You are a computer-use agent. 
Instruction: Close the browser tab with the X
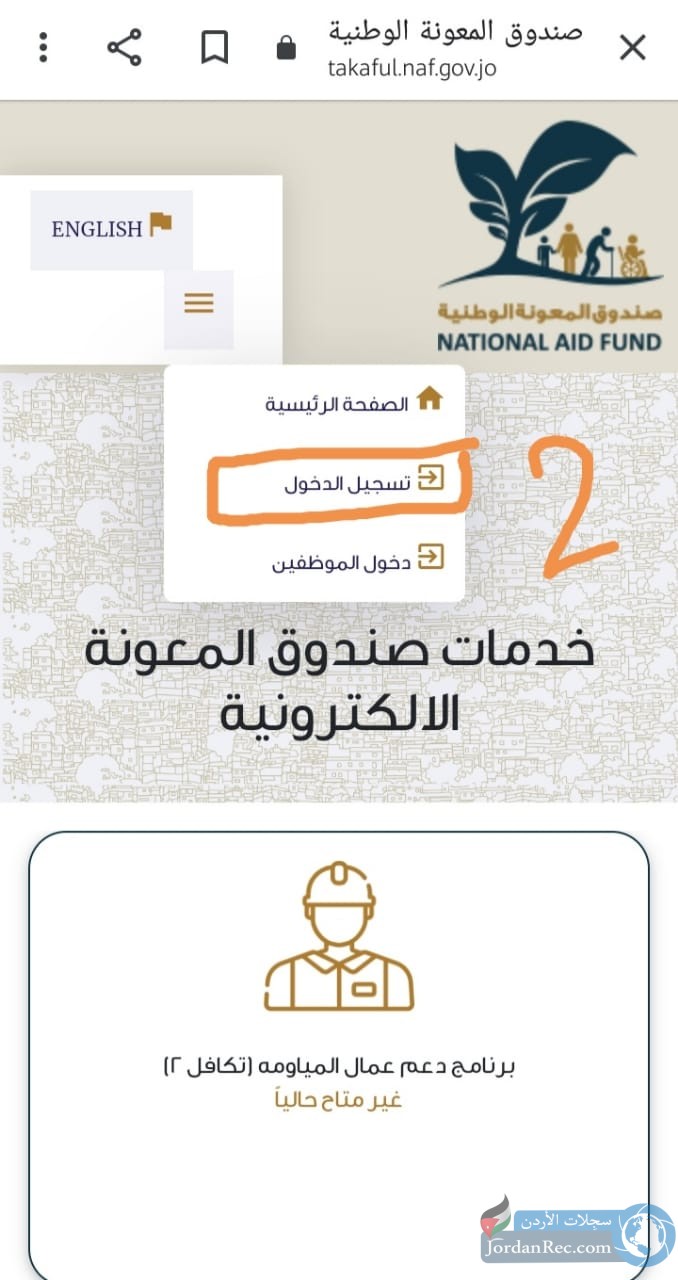click(632, 47)
